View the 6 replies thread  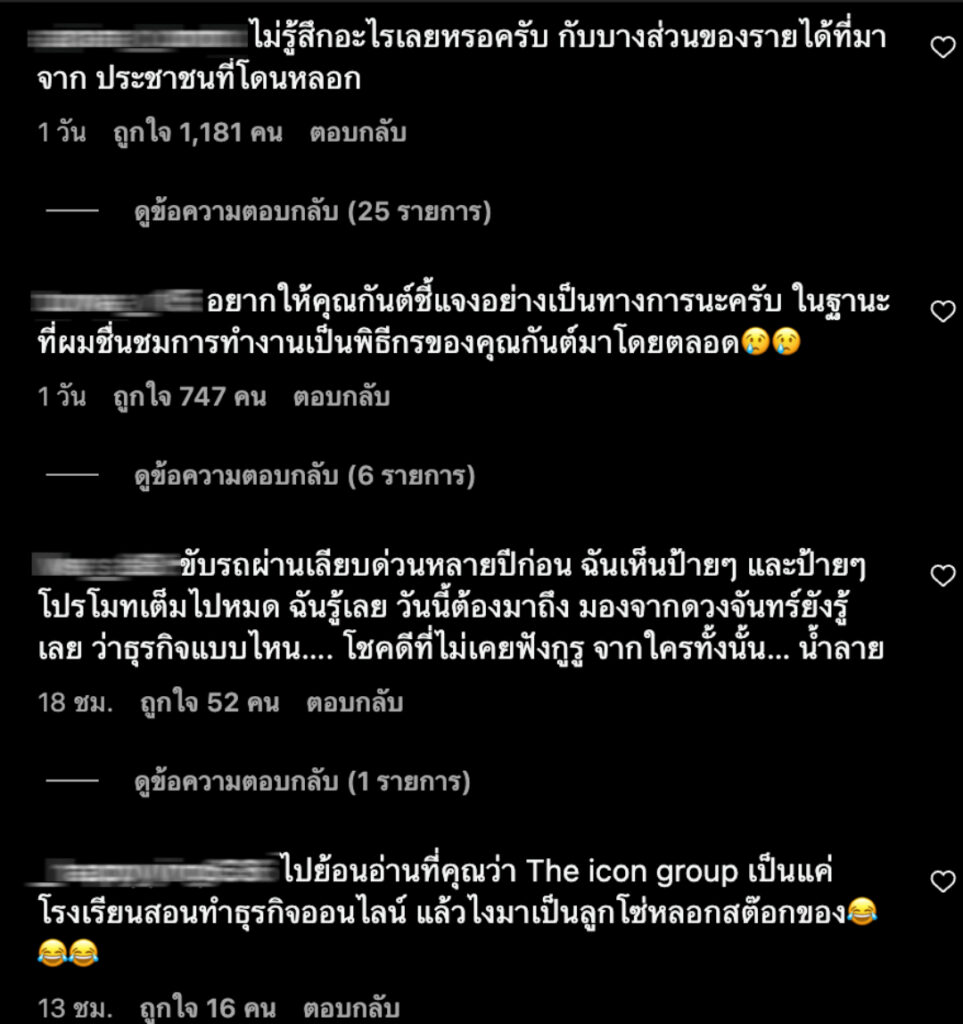[x=304, y=476]
